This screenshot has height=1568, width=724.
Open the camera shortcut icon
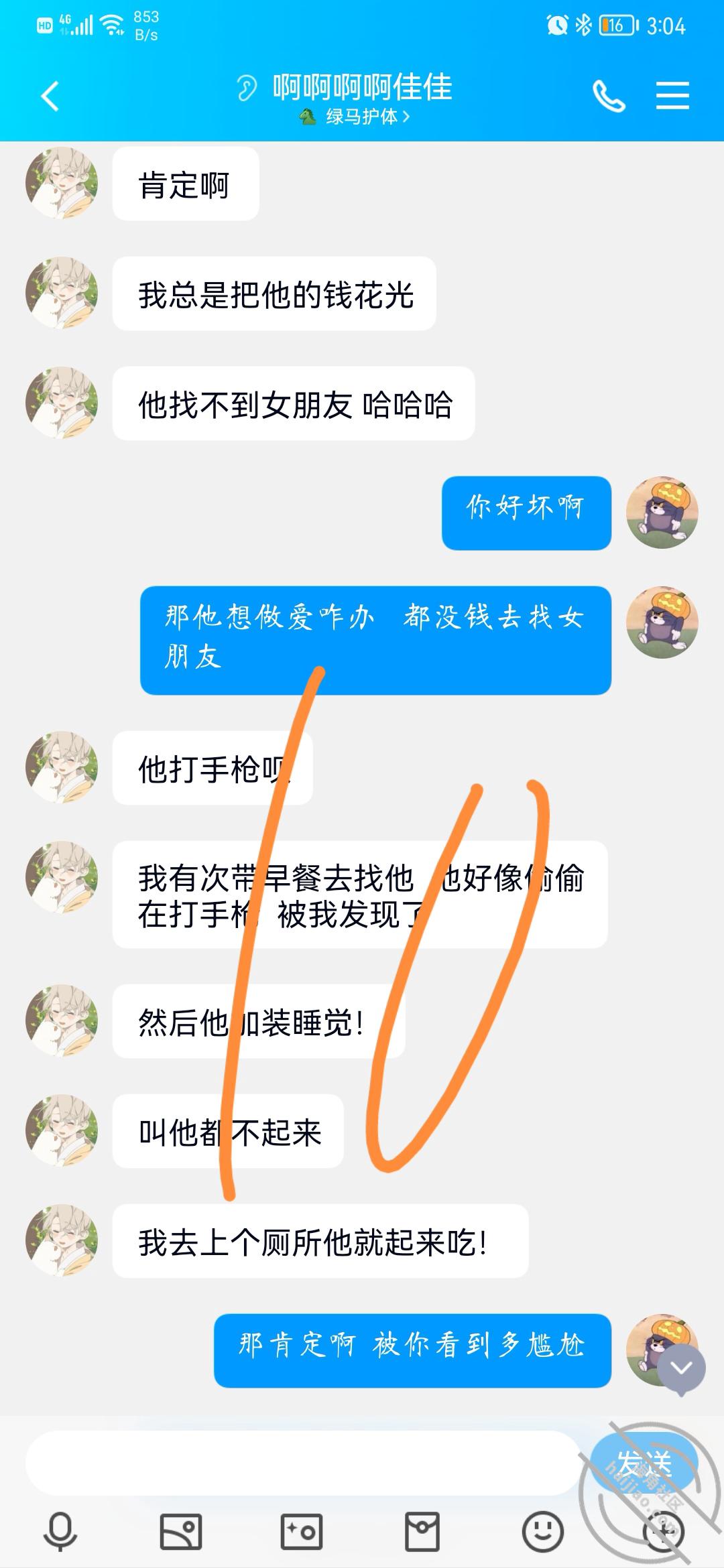[x=302, y=1532]
